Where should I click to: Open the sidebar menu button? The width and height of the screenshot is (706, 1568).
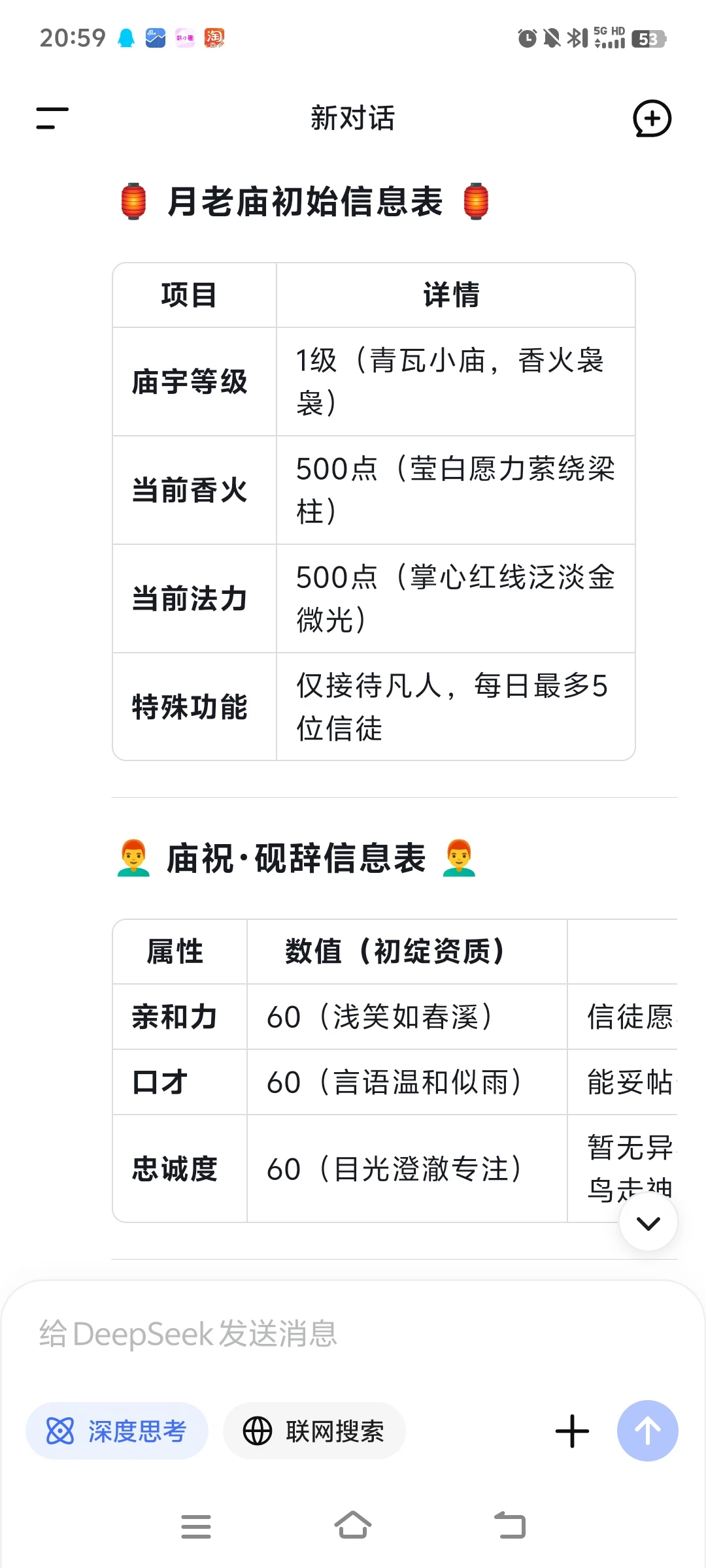pyautogui.click(x=52, y=118)
